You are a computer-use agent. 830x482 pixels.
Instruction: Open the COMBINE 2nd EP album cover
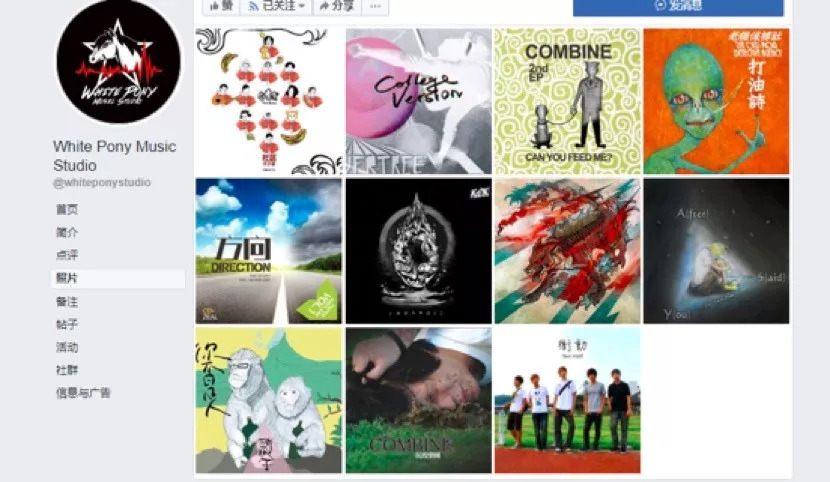pyautogui.click(x=566, y=101)
